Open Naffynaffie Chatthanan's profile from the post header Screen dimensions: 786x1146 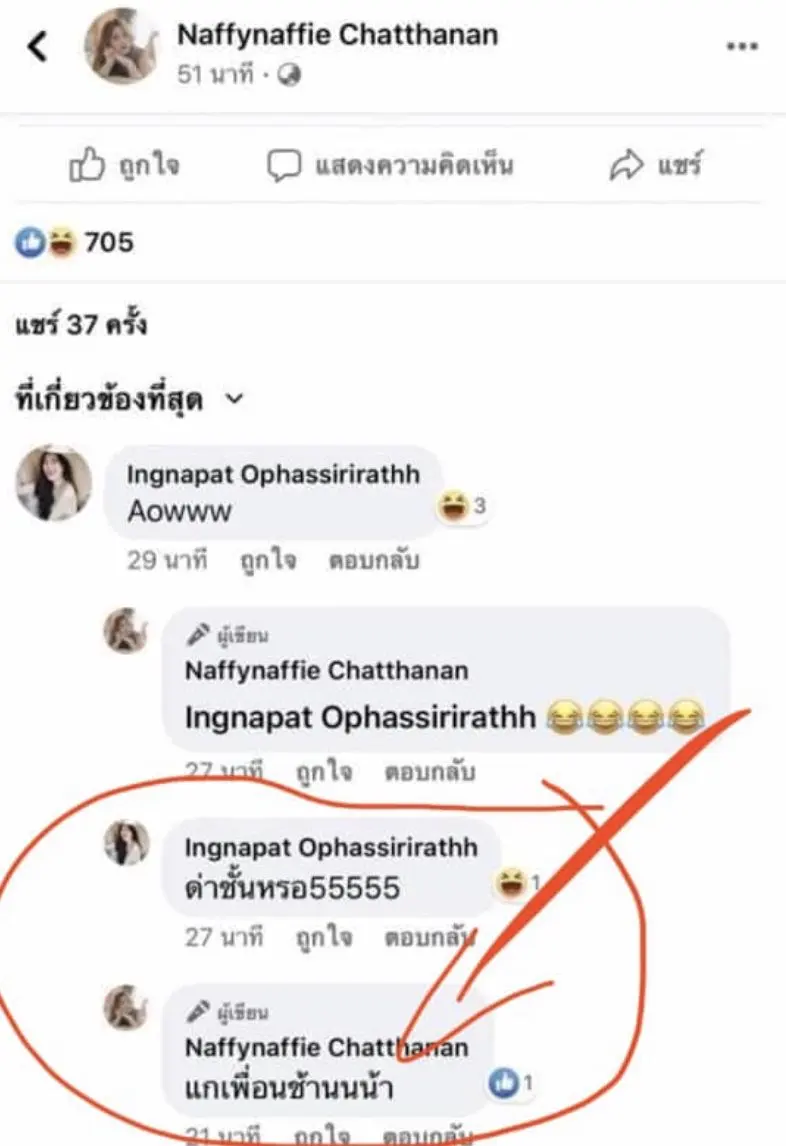(337, 35)
